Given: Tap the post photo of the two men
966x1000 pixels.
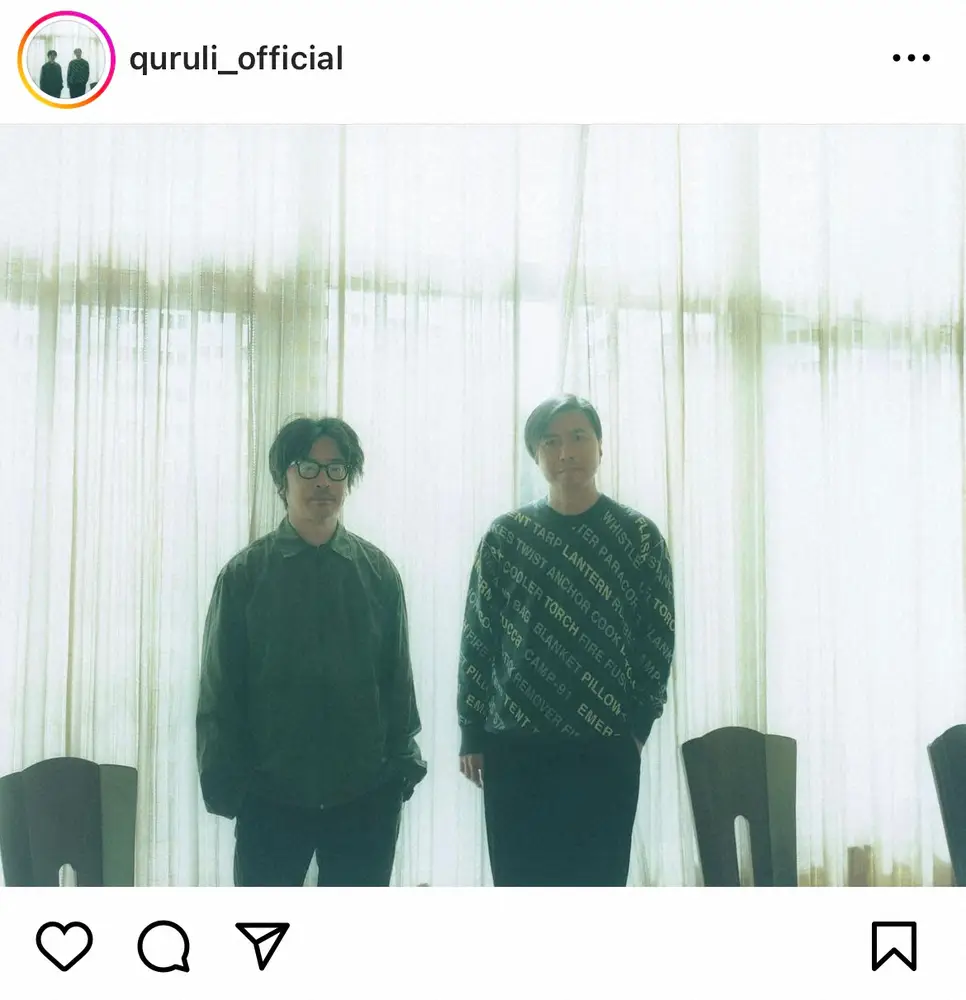Looking at the screenshot, I should [x=483, y=505].
